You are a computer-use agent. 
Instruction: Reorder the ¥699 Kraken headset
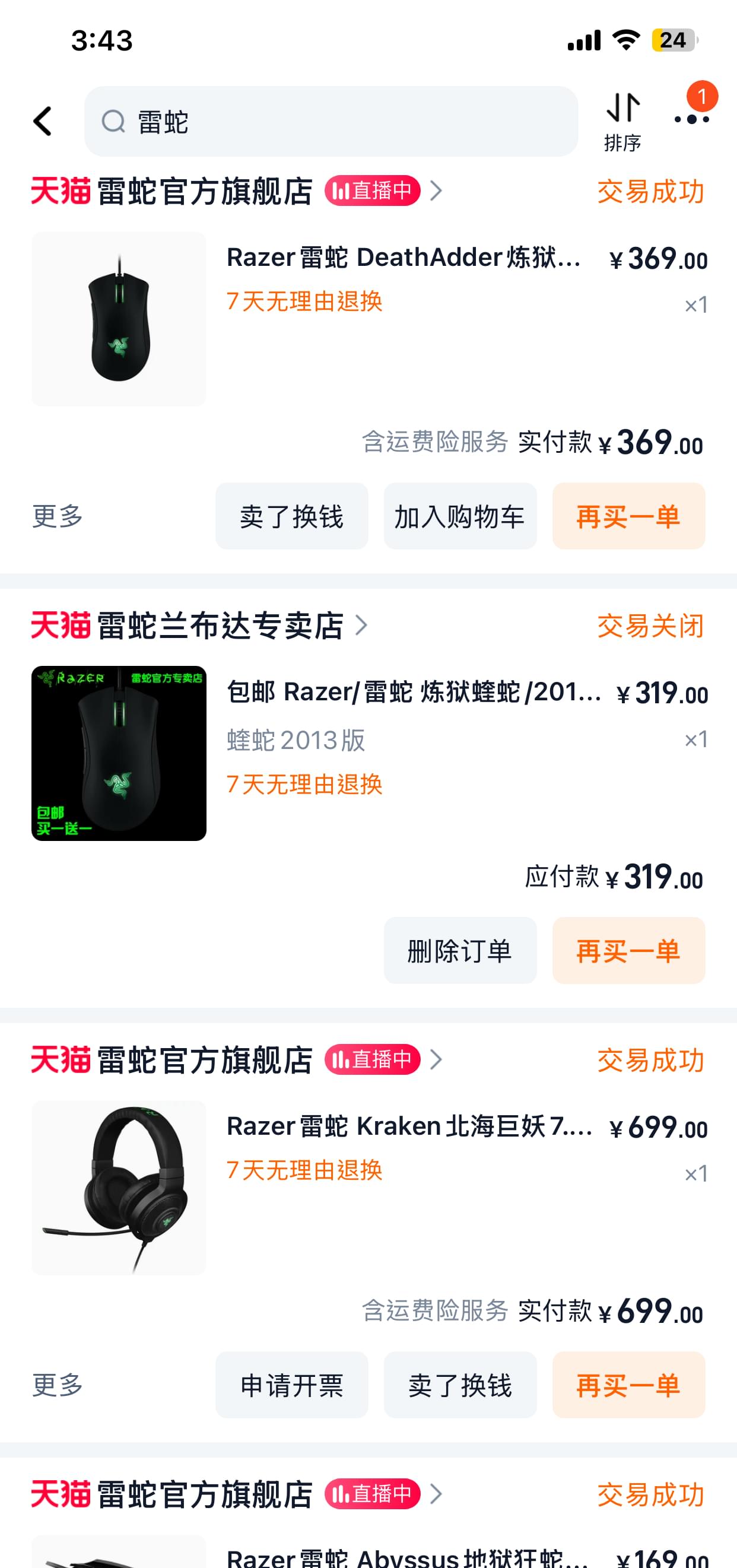pos(628,1385)
